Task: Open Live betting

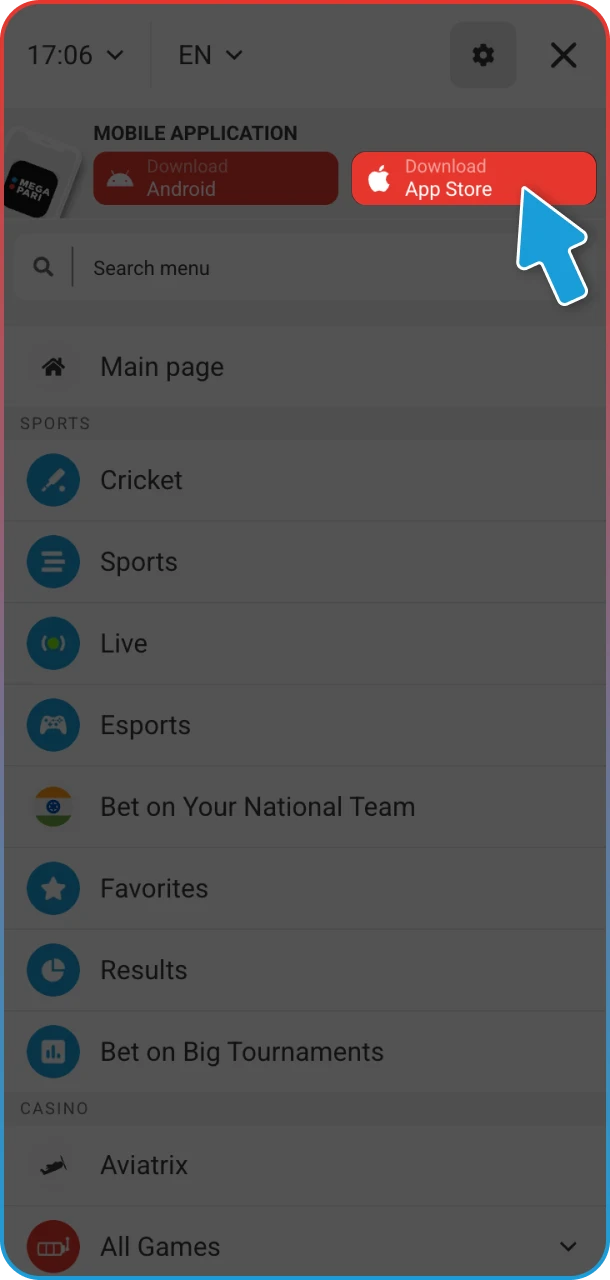Action: pyautogui.click(x=123, y=644)
